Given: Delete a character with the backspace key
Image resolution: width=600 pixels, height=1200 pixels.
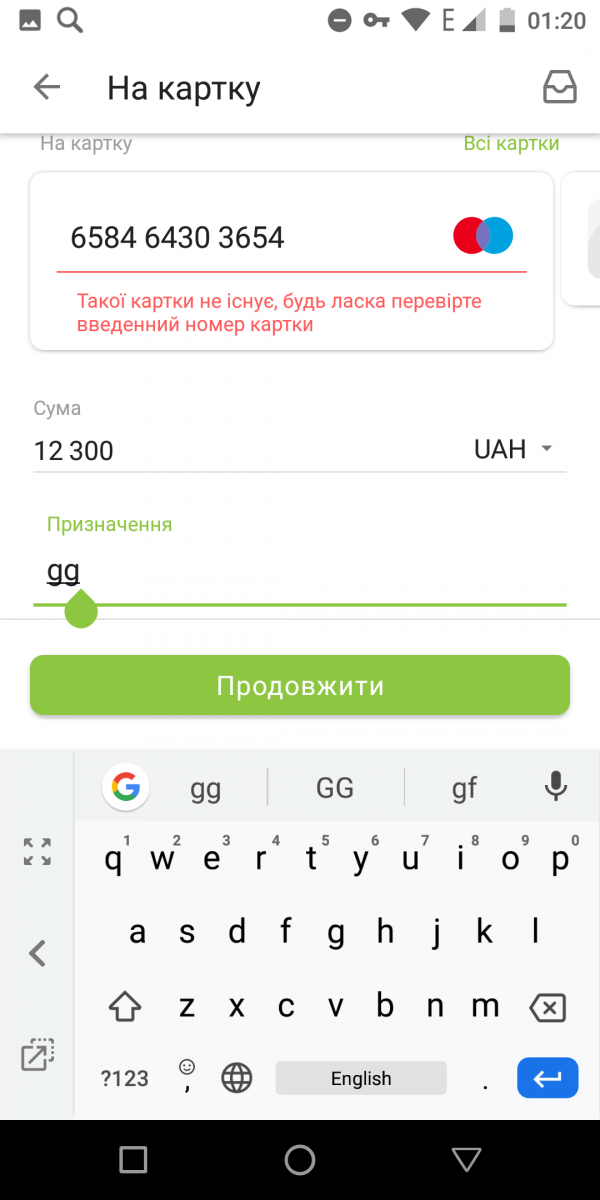Looking at the screenshot, I should pyautogui.click(x=547, y=1007).
